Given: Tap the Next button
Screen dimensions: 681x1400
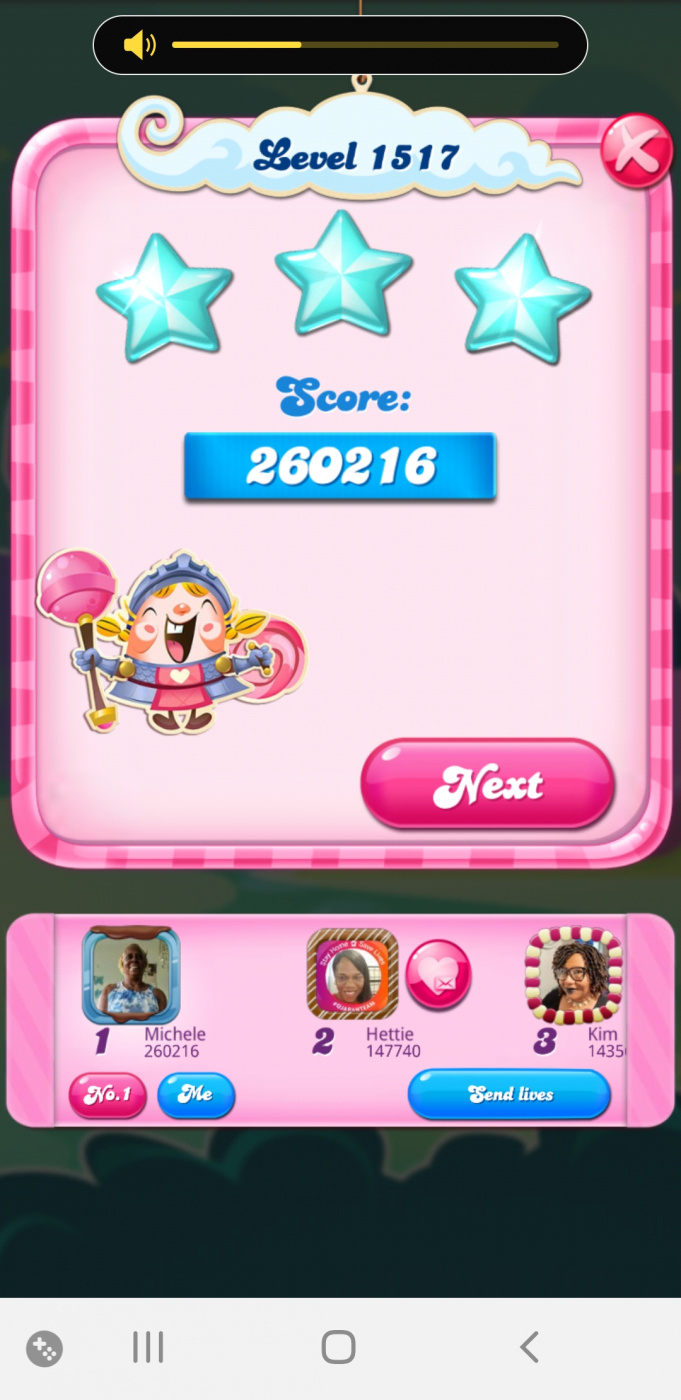Looking at the screenshot, I should tap(487, 786).
